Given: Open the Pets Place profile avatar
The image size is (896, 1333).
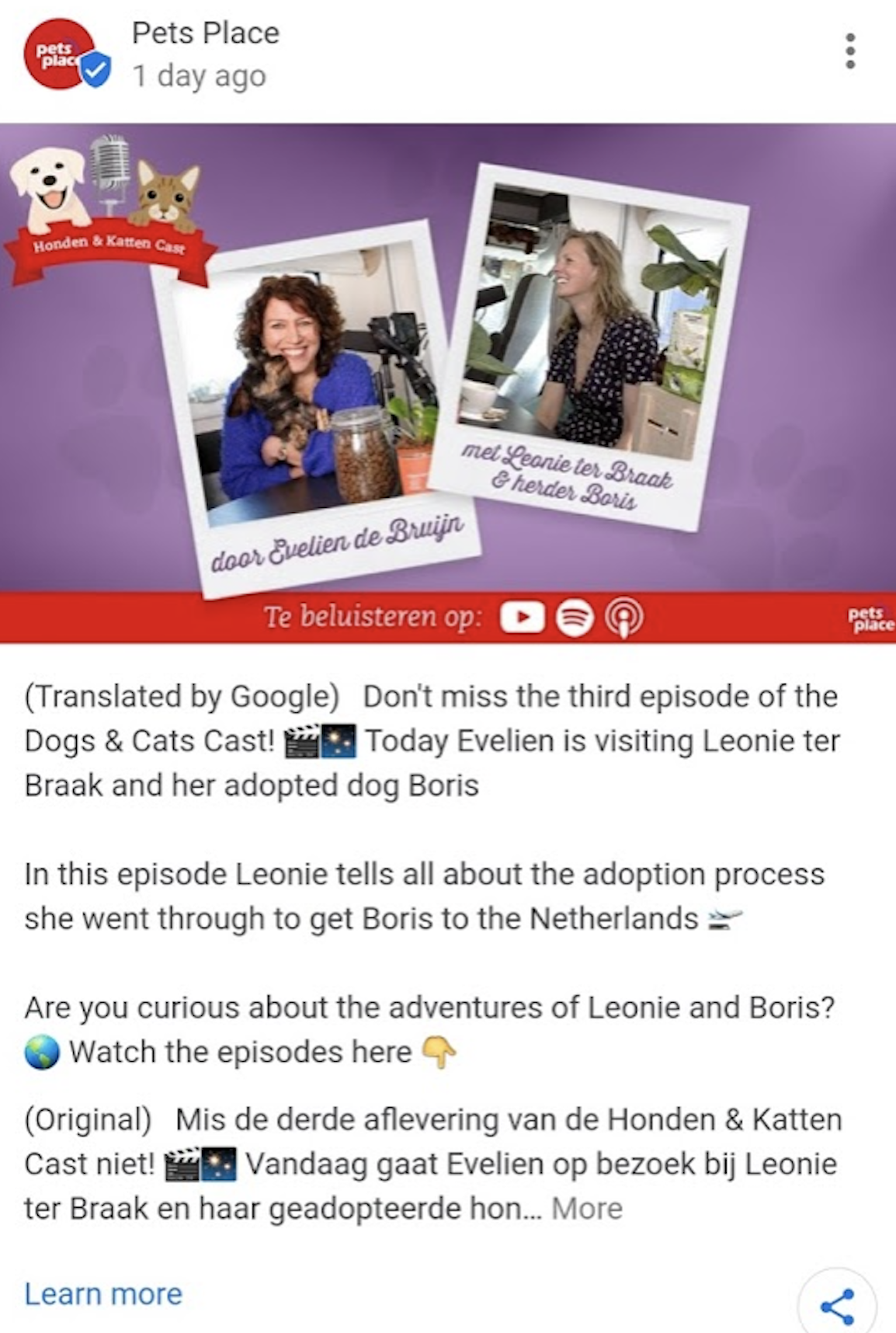Looking at the screenshot, I should coord(61,54).
